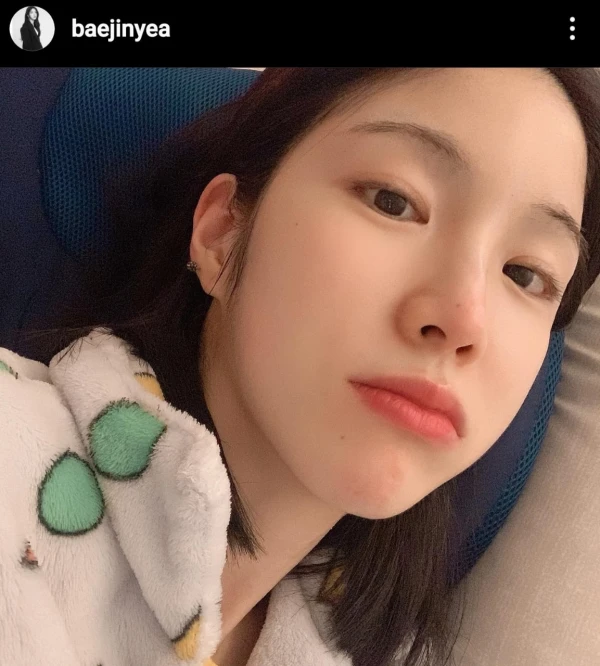Open the three-dot overflow menu
Viewport: 600px width, 666px height.
pyautogui.click(x=572, y=29)
